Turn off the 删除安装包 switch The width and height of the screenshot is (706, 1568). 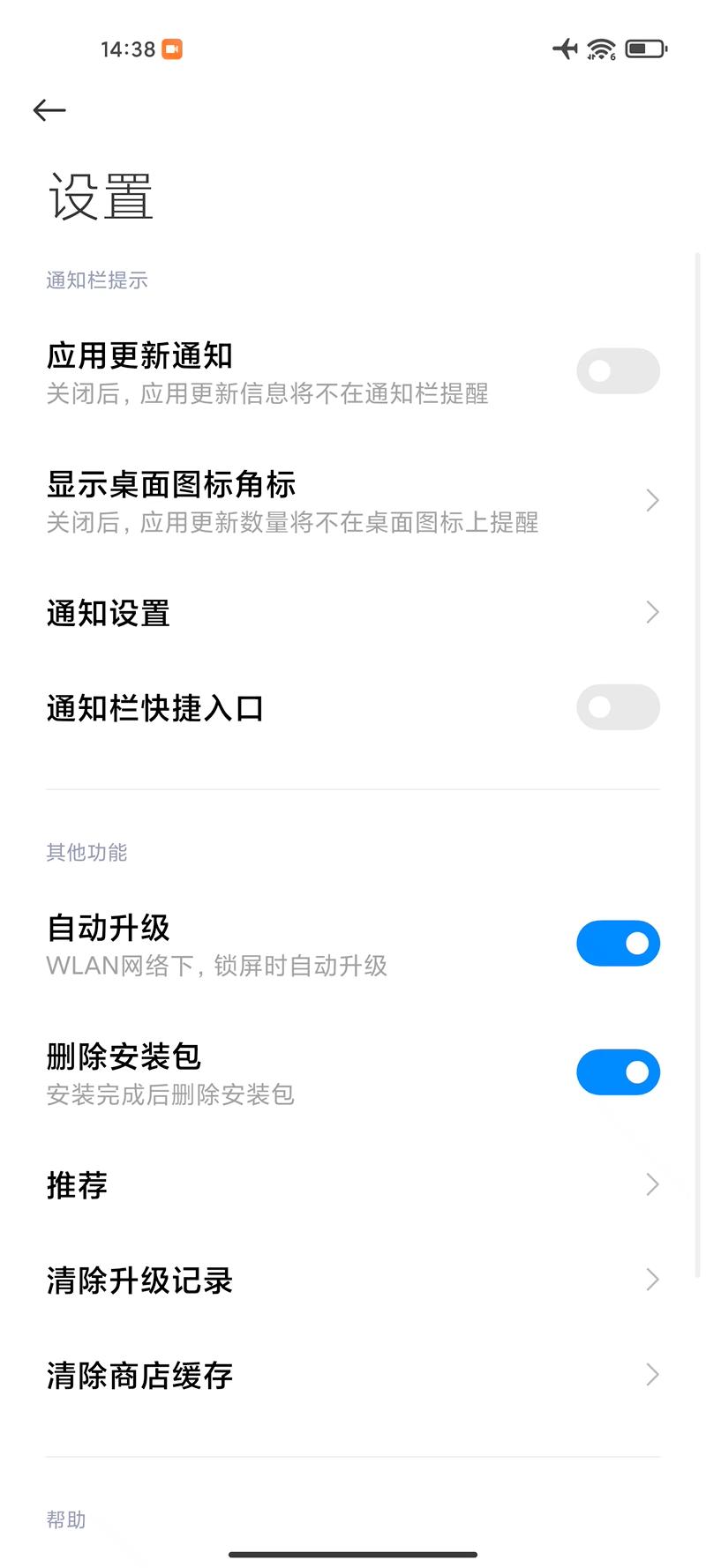618,1071
